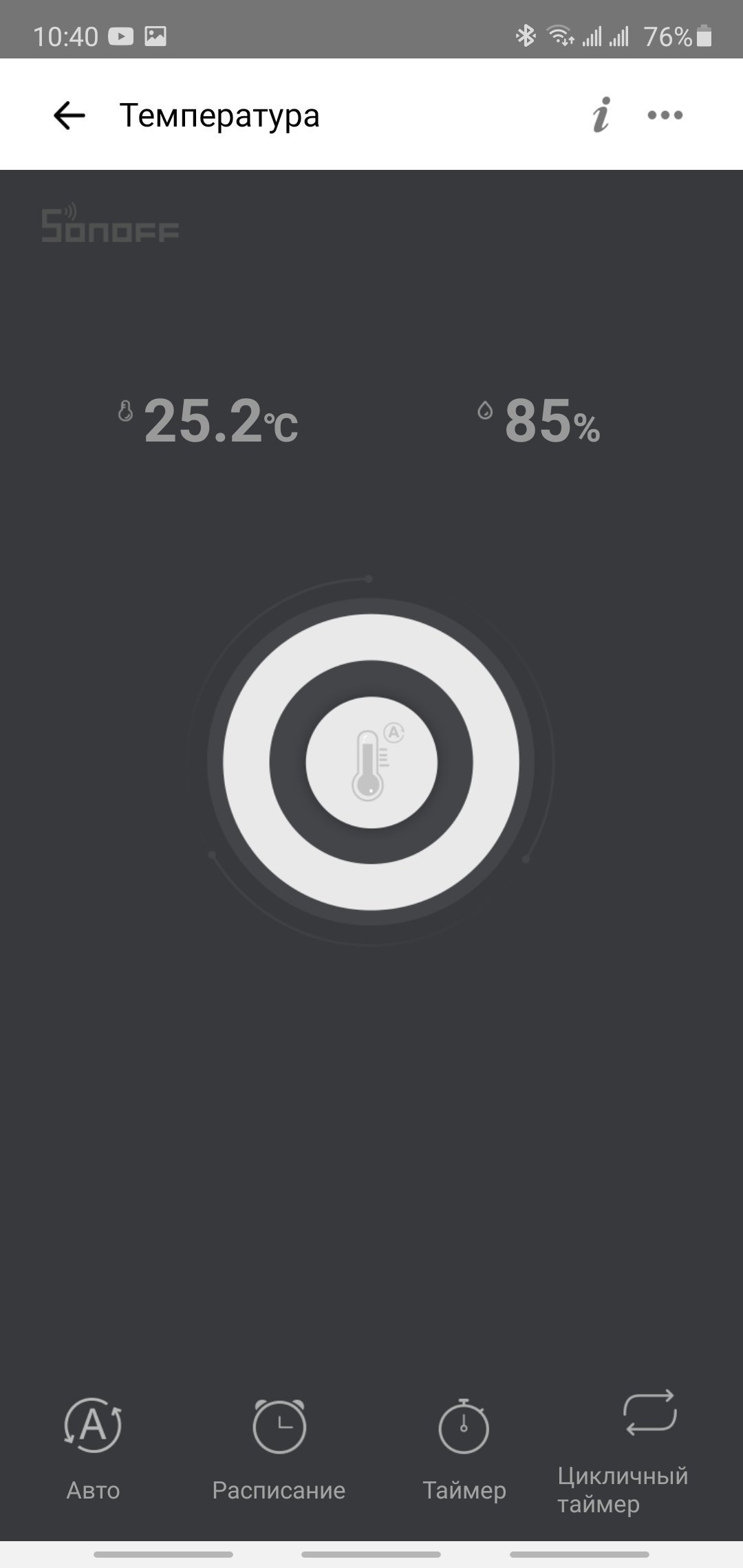Tap the central thermostat power button

tap(371, 762)
